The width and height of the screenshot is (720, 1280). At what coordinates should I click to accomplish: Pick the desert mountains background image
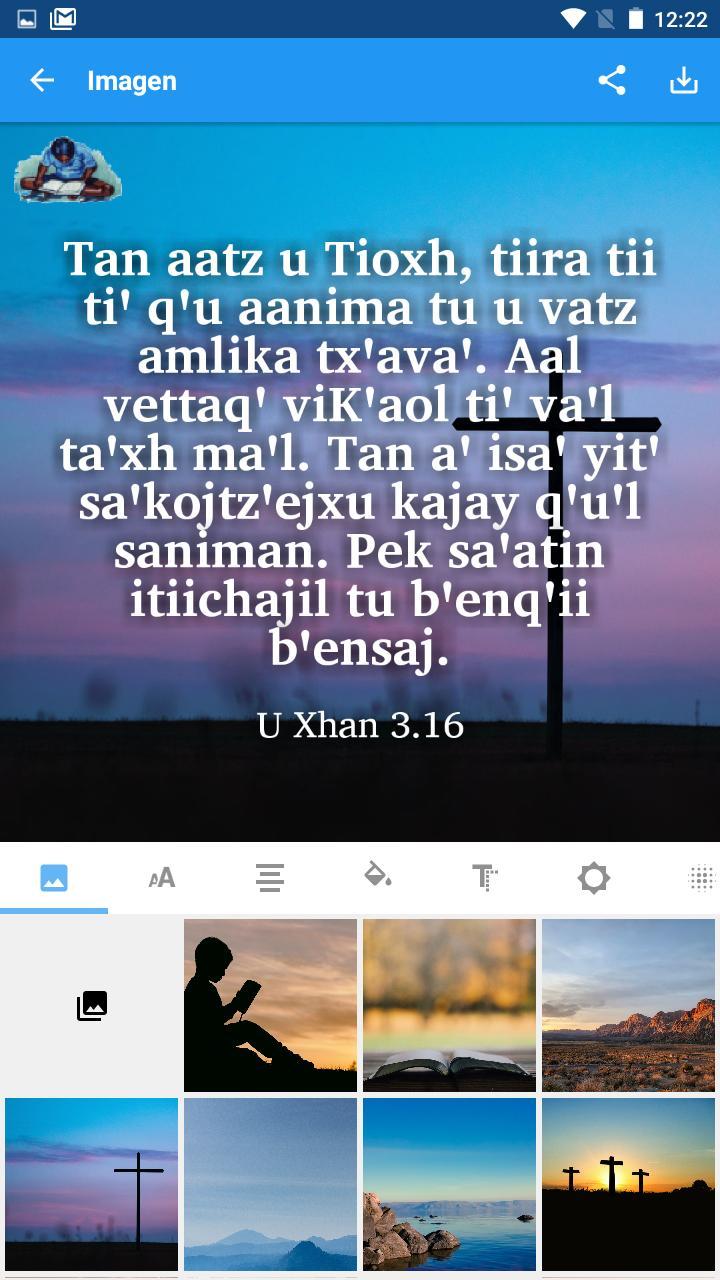click(x=628, y=1004)
